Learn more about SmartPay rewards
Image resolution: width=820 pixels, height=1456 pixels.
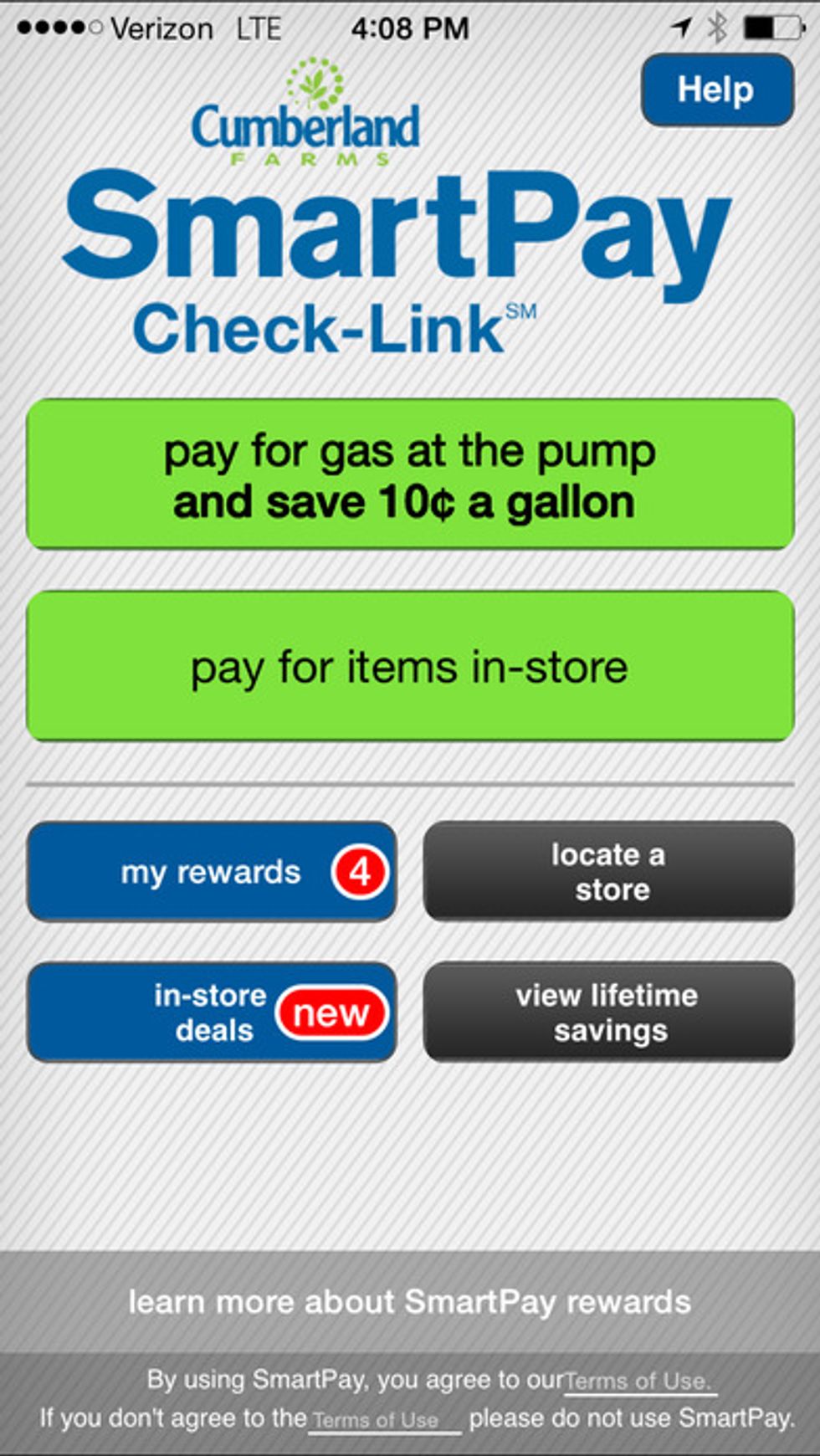click(x=410, y=1302)
